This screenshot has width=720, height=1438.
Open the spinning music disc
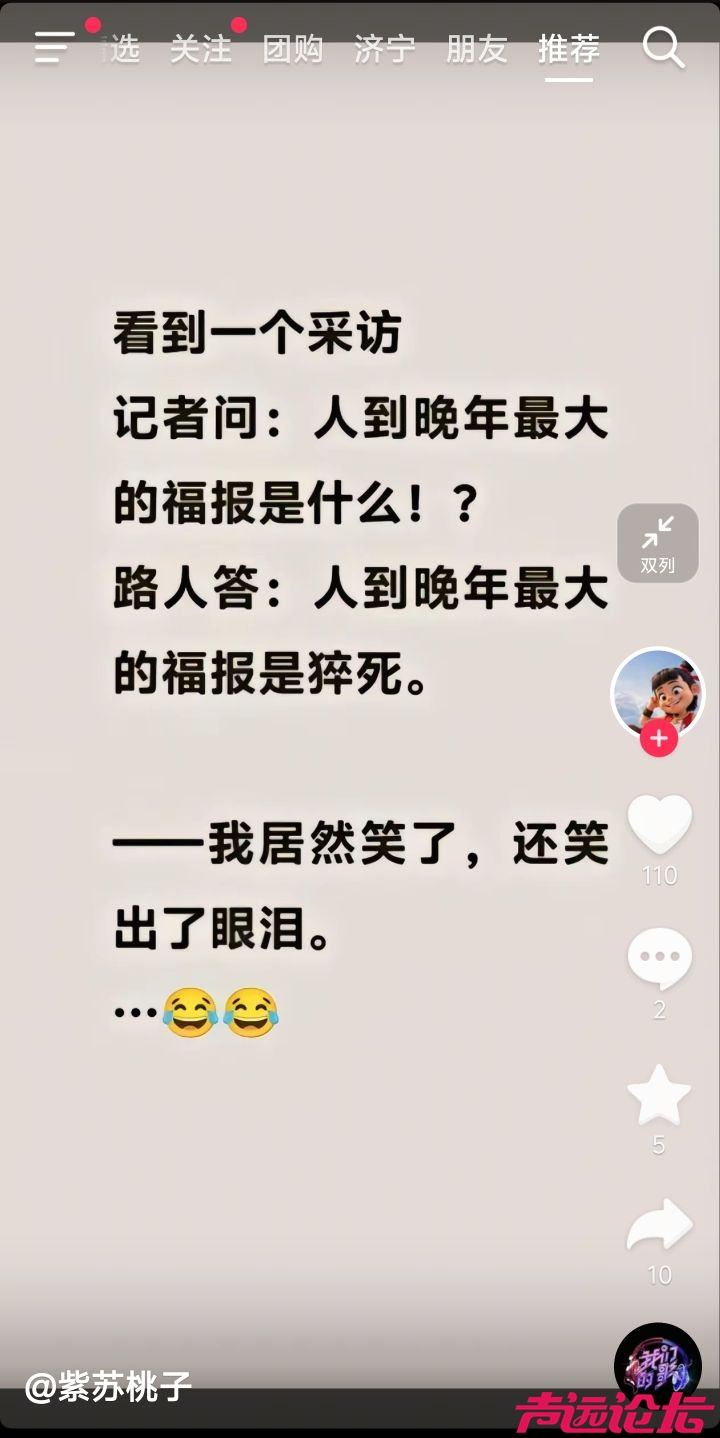(x=657, y=1366)
